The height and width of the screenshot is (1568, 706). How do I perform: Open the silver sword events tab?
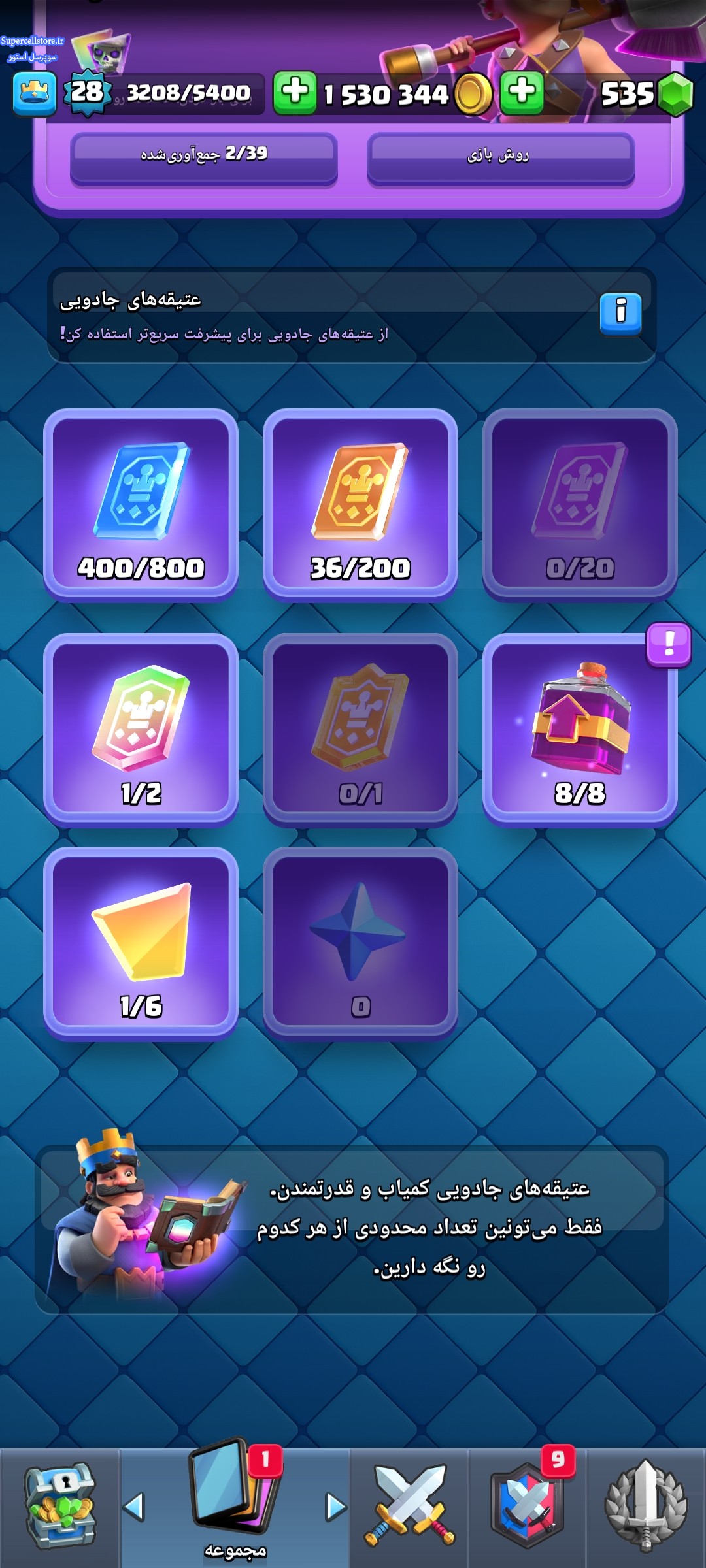click(646, 1506)
